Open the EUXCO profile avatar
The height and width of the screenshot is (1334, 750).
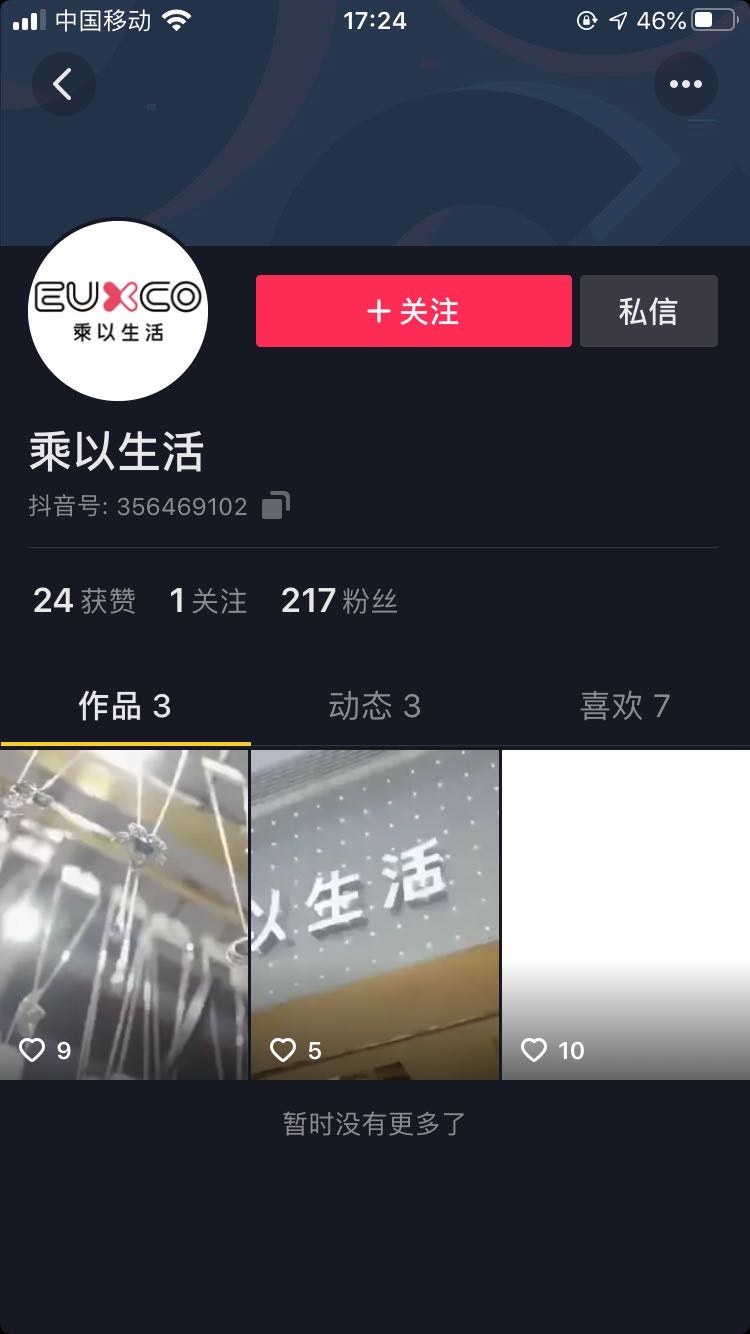coord(118,311)
